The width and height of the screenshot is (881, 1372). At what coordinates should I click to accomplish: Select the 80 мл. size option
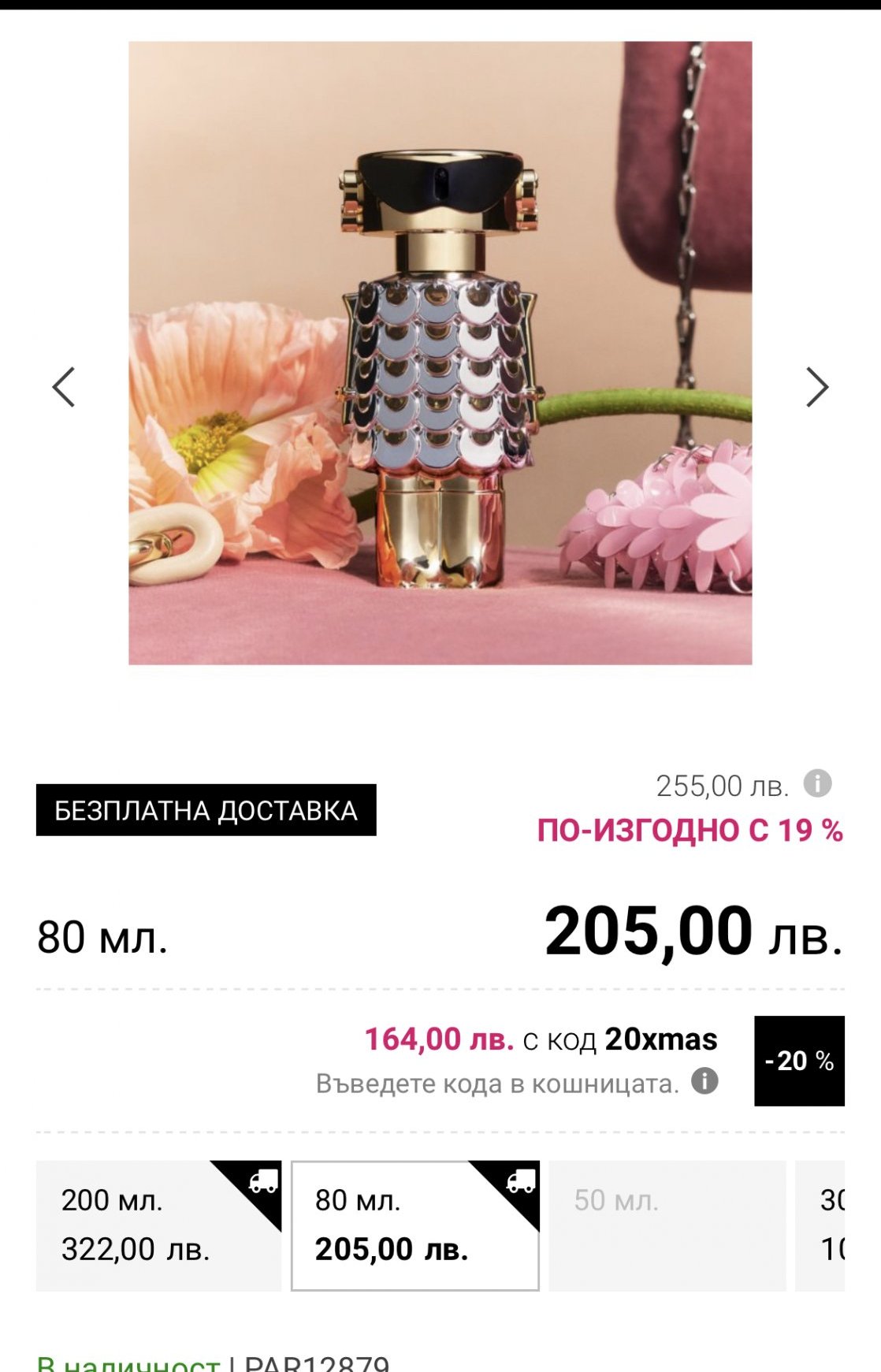click(x=414, y=1225)
